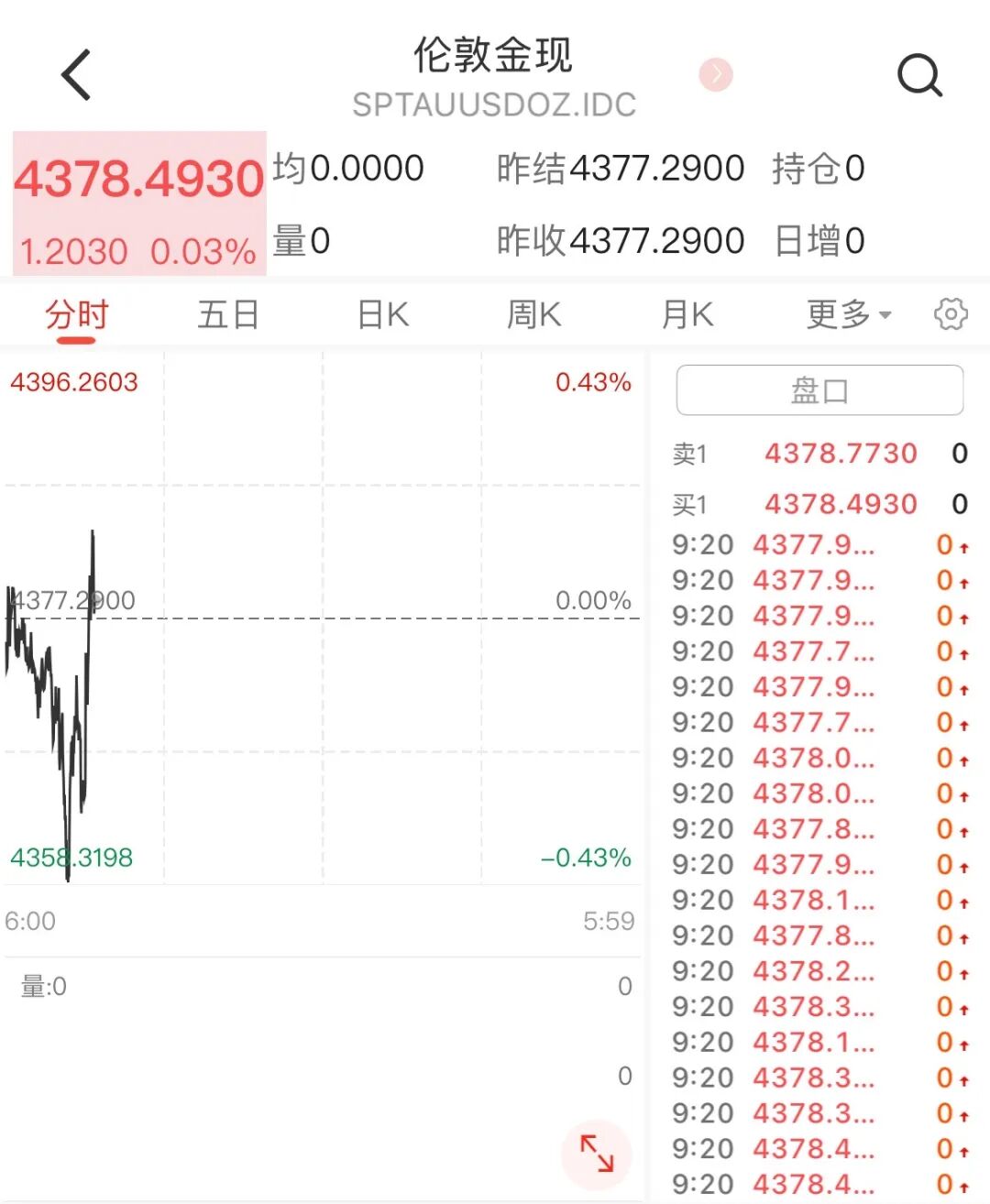The height and width of the screenshot is (1204, 990).
Task: Tap the 盘口 button
Action: tap(819, 390)
